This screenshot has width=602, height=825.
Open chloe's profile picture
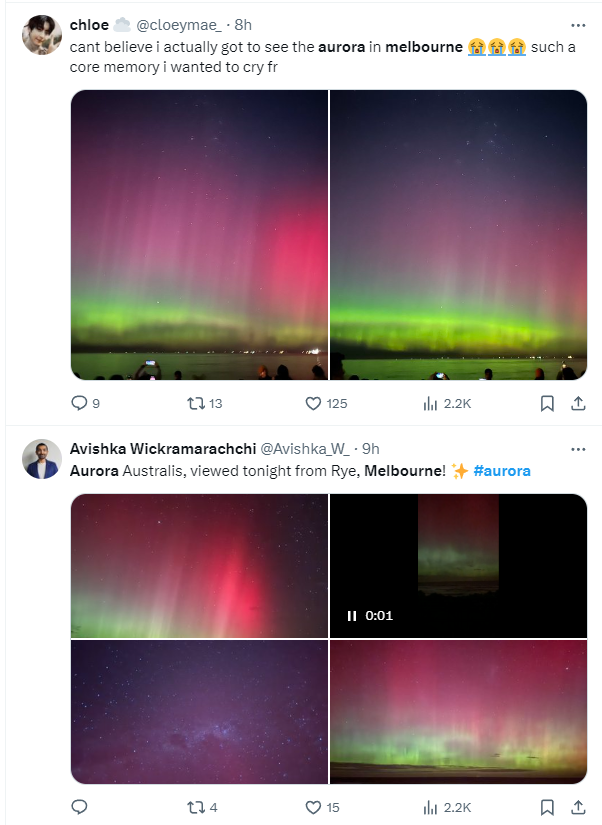tap(42, 35)
